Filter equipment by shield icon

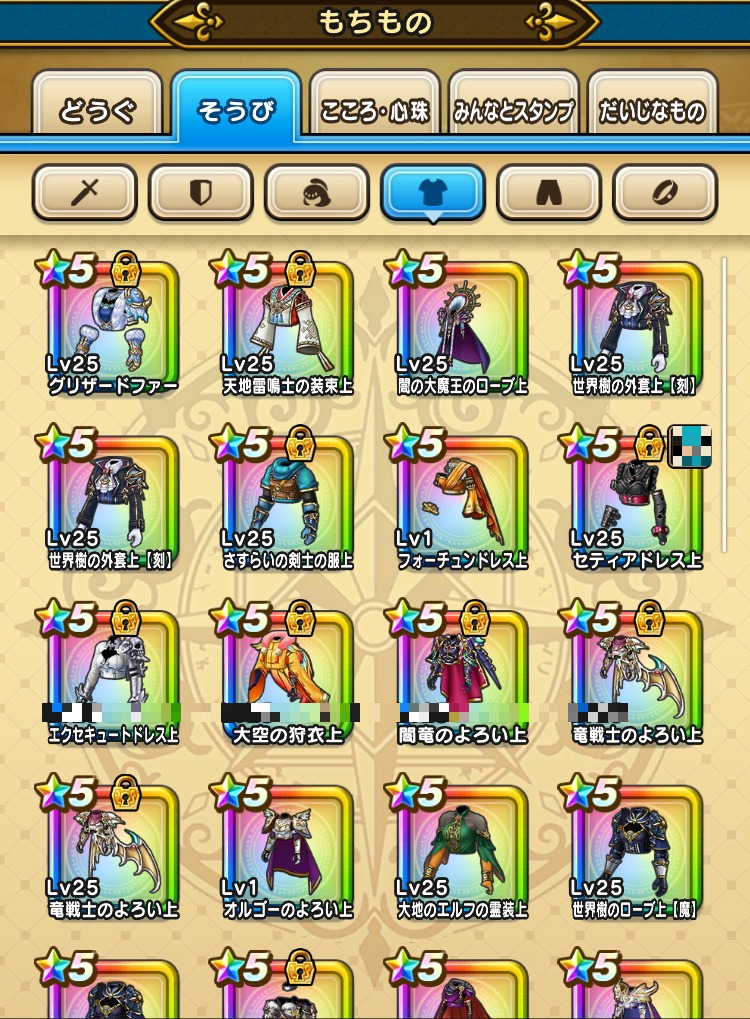201,192
